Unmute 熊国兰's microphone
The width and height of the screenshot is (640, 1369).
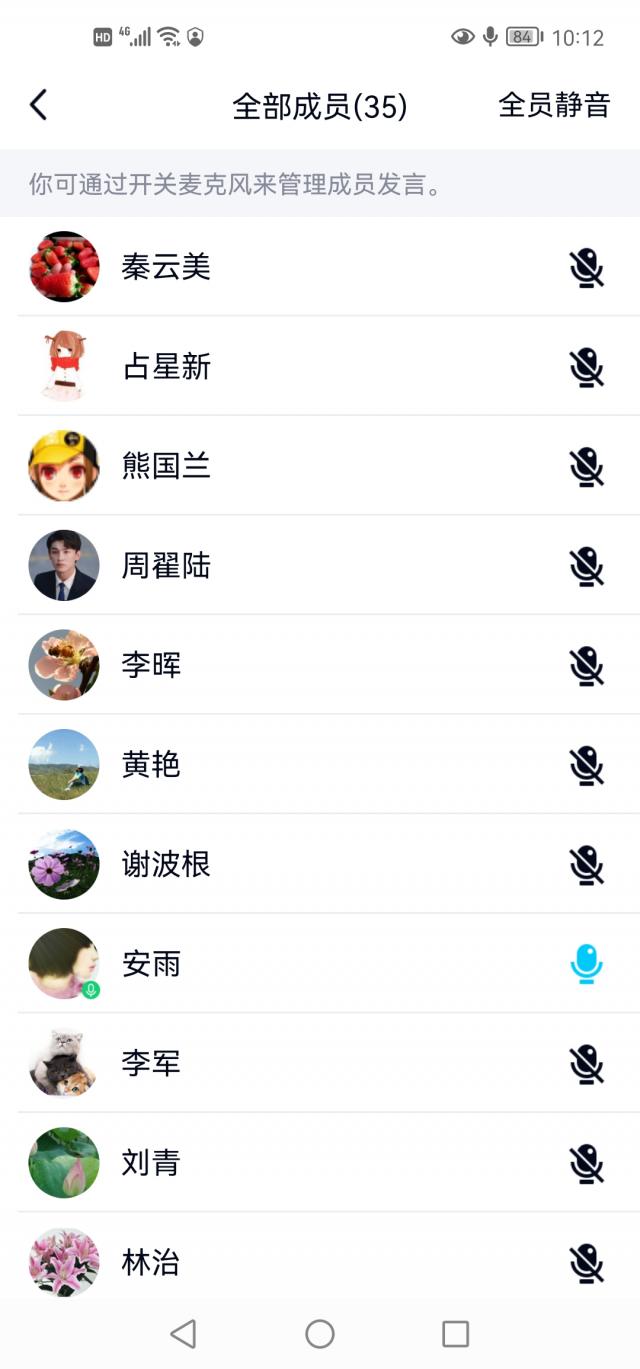tap(587, 466)
